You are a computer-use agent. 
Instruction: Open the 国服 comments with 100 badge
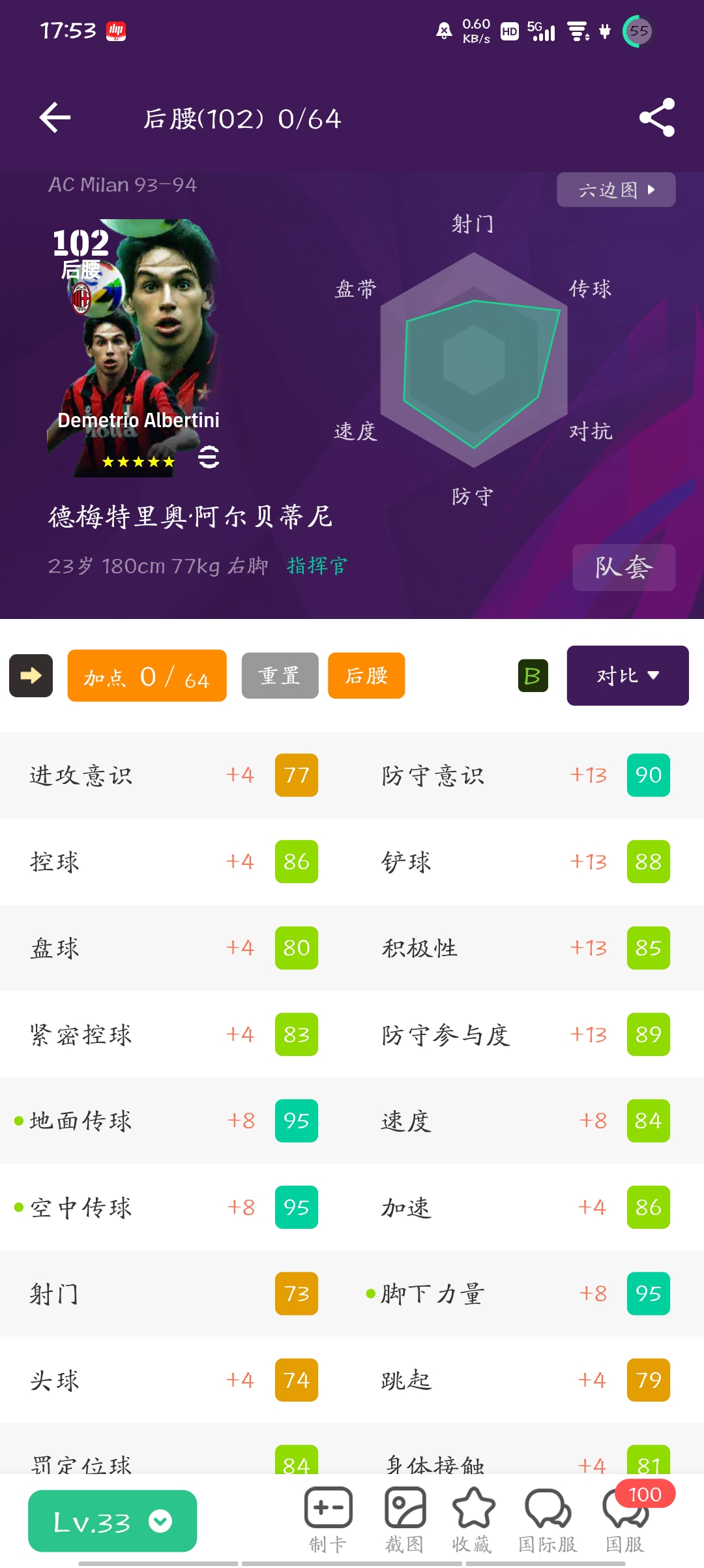[x=626, y=1520]
